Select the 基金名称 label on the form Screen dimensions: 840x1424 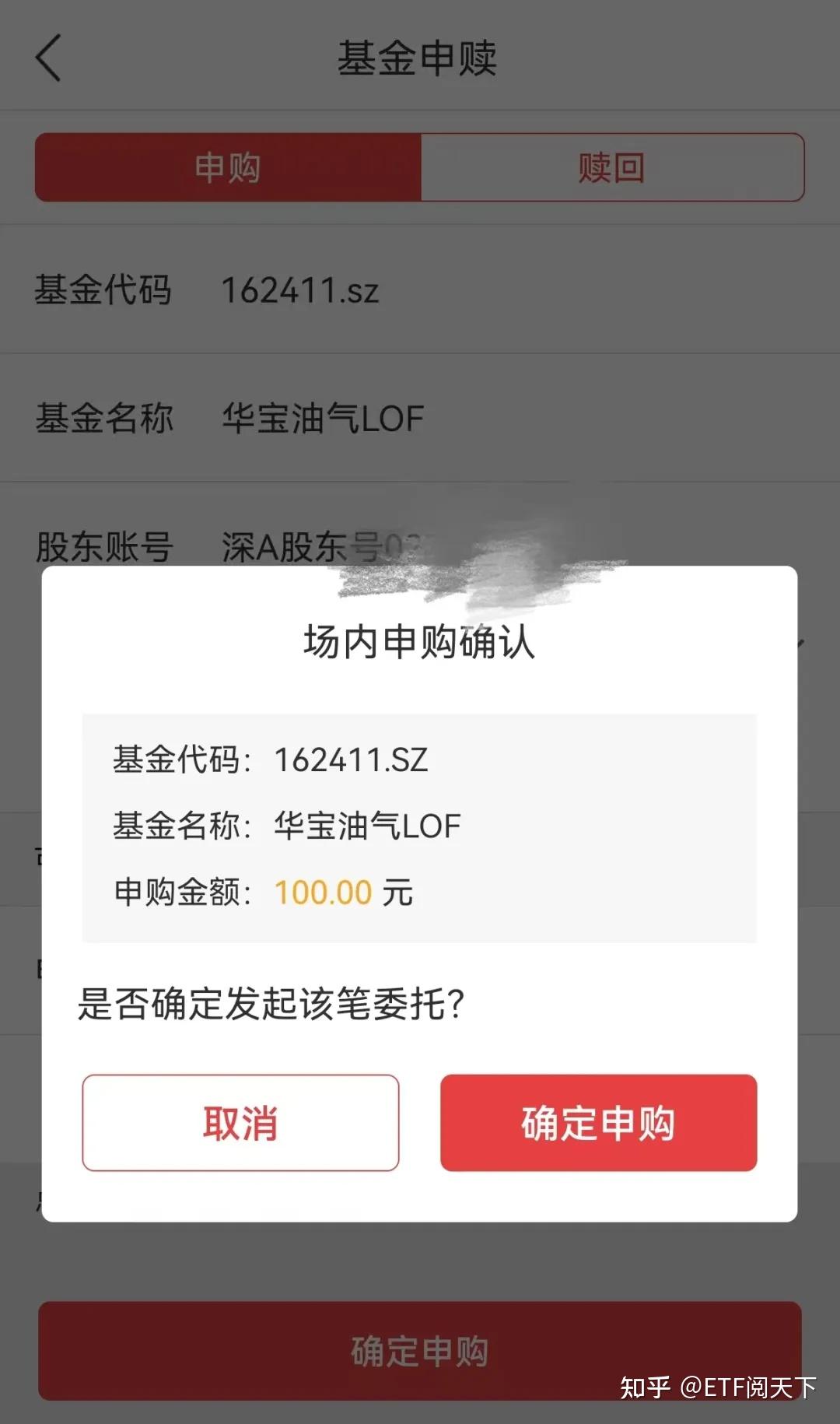tap(105, 418)
